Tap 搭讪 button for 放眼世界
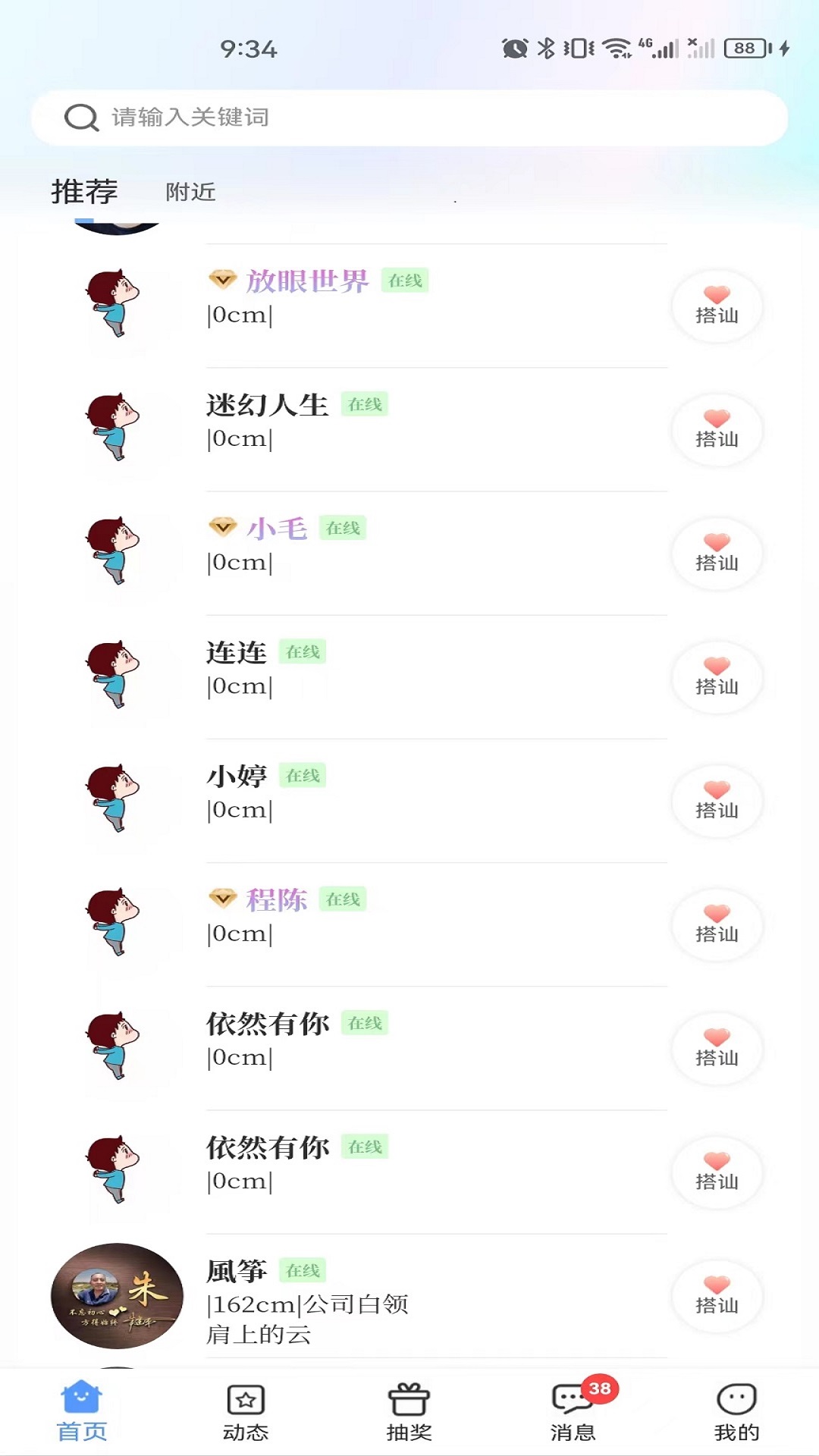This screenshot has height=1456, width=819. tap(717, 306)
